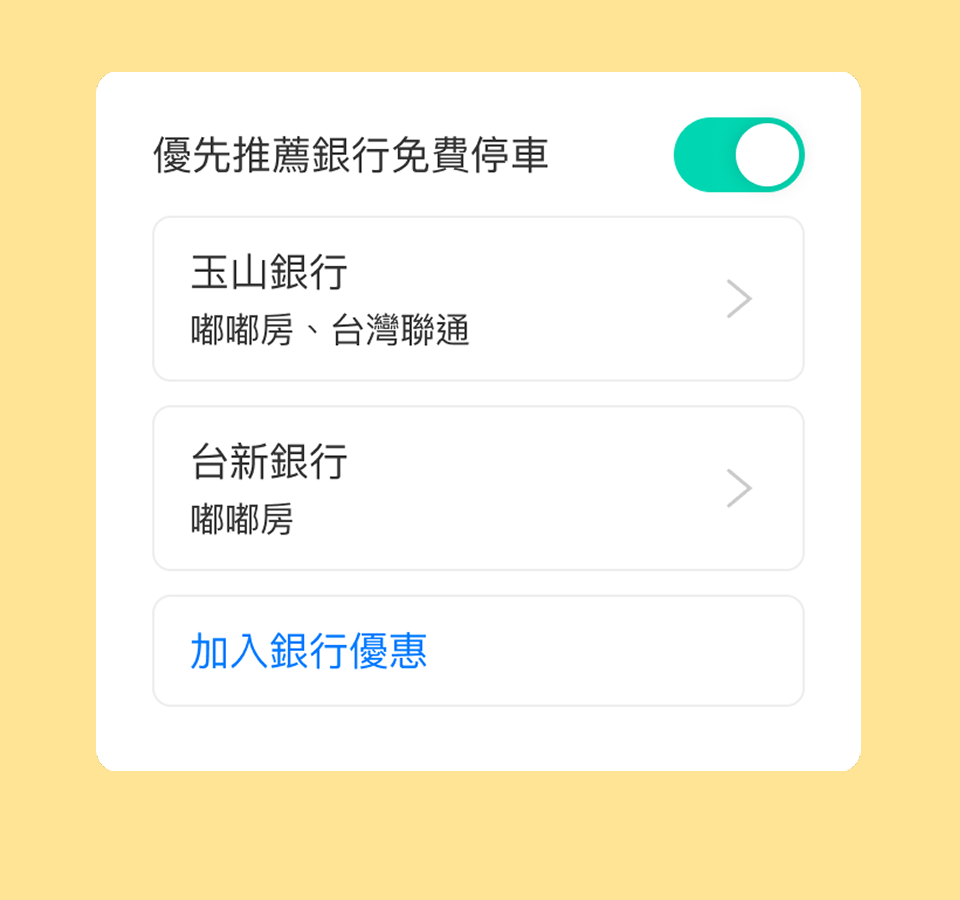The height and width of the screenshot is (900, 960).
Task: Open the 台新銀行 row
Action: coord(478,488)
